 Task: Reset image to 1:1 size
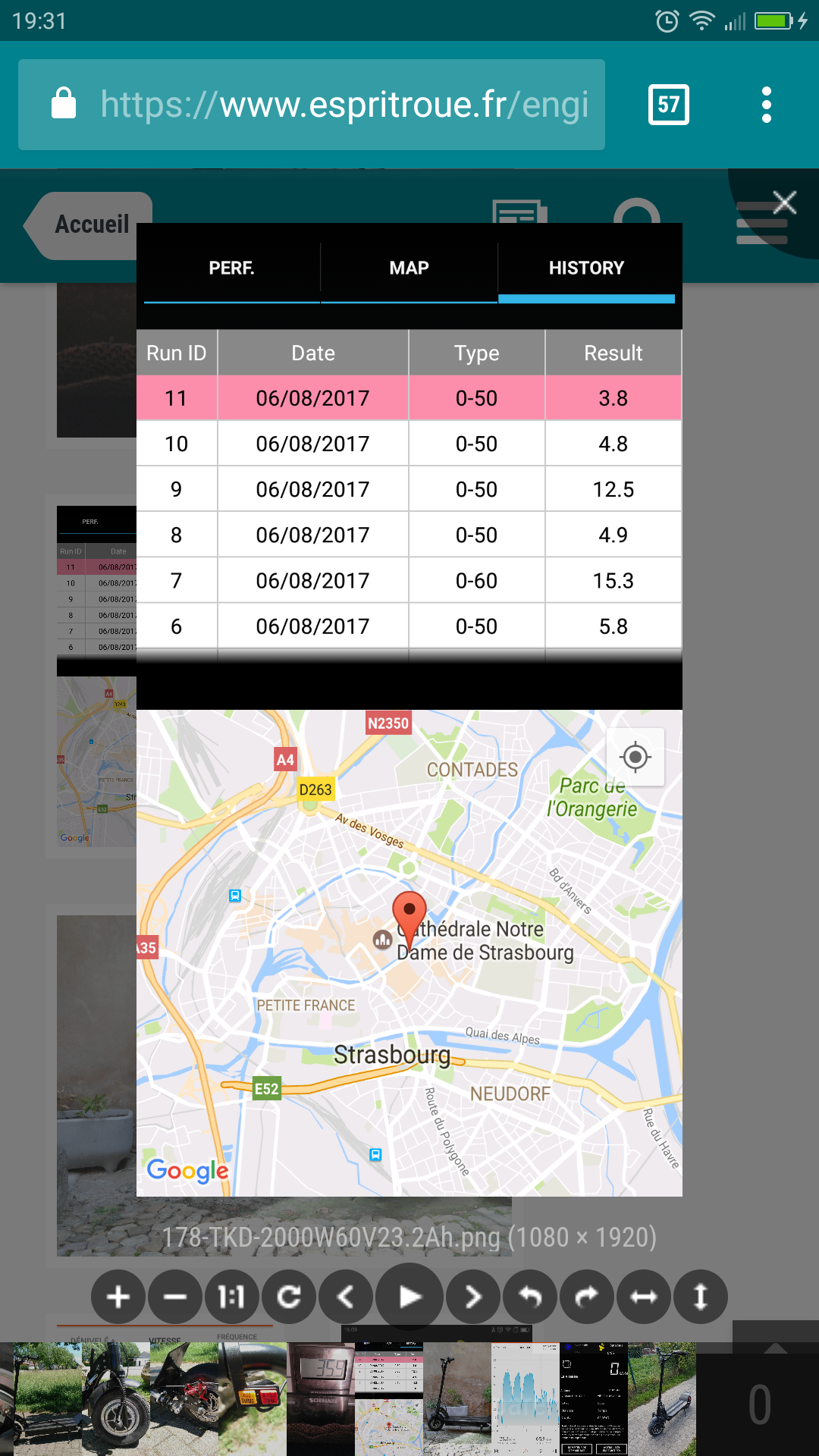[232, 1297]
